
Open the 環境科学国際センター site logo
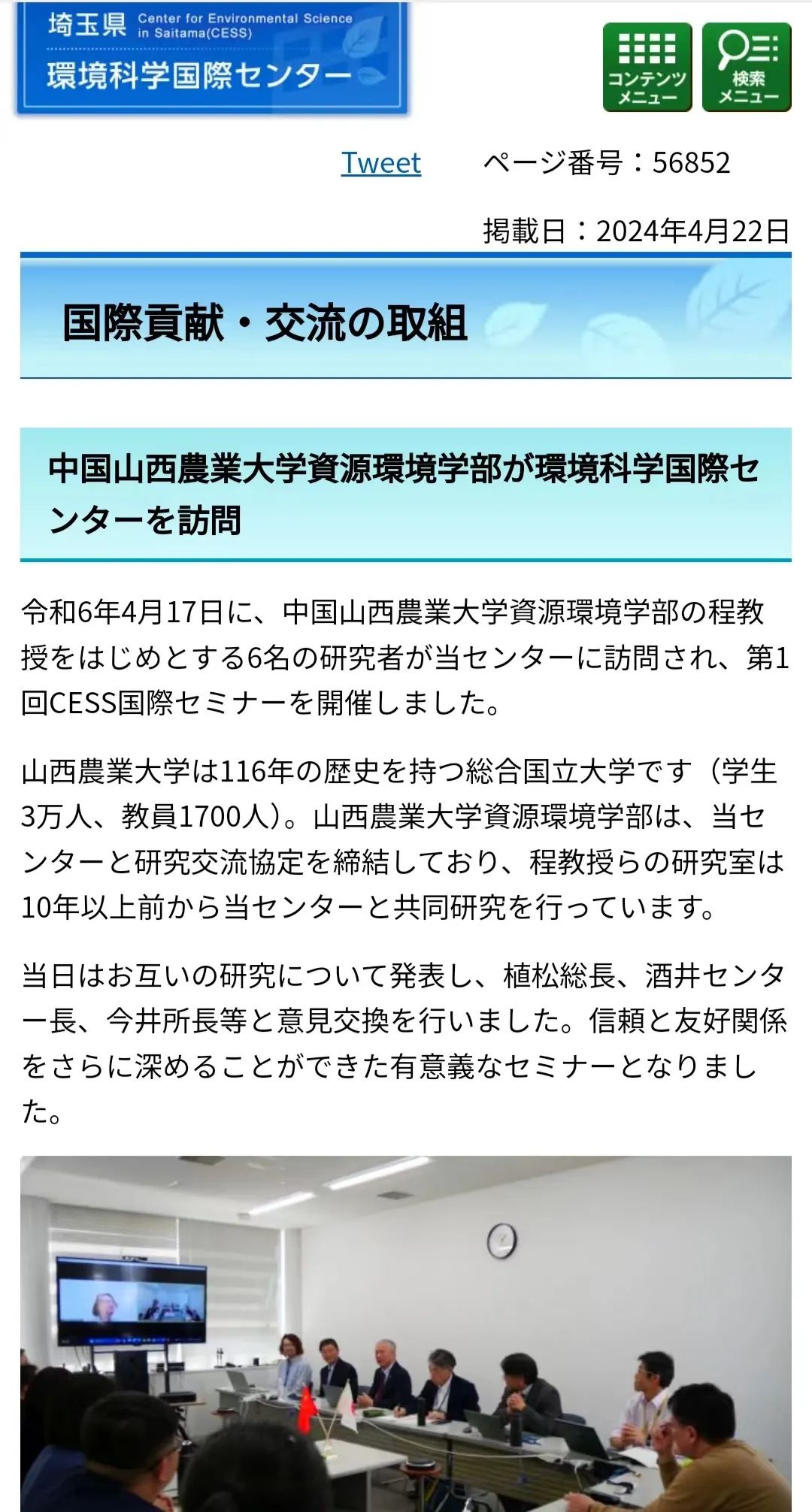(211, 58)
